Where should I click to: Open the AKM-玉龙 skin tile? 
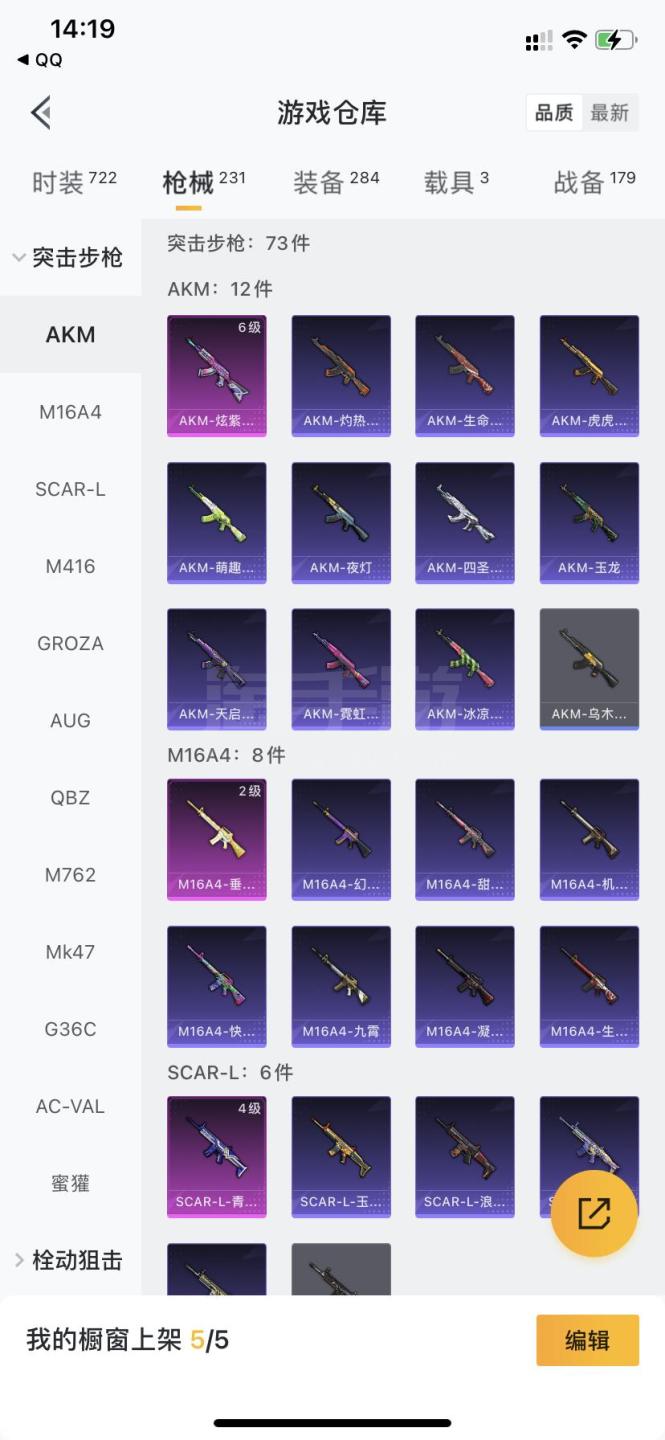[589, 523]
